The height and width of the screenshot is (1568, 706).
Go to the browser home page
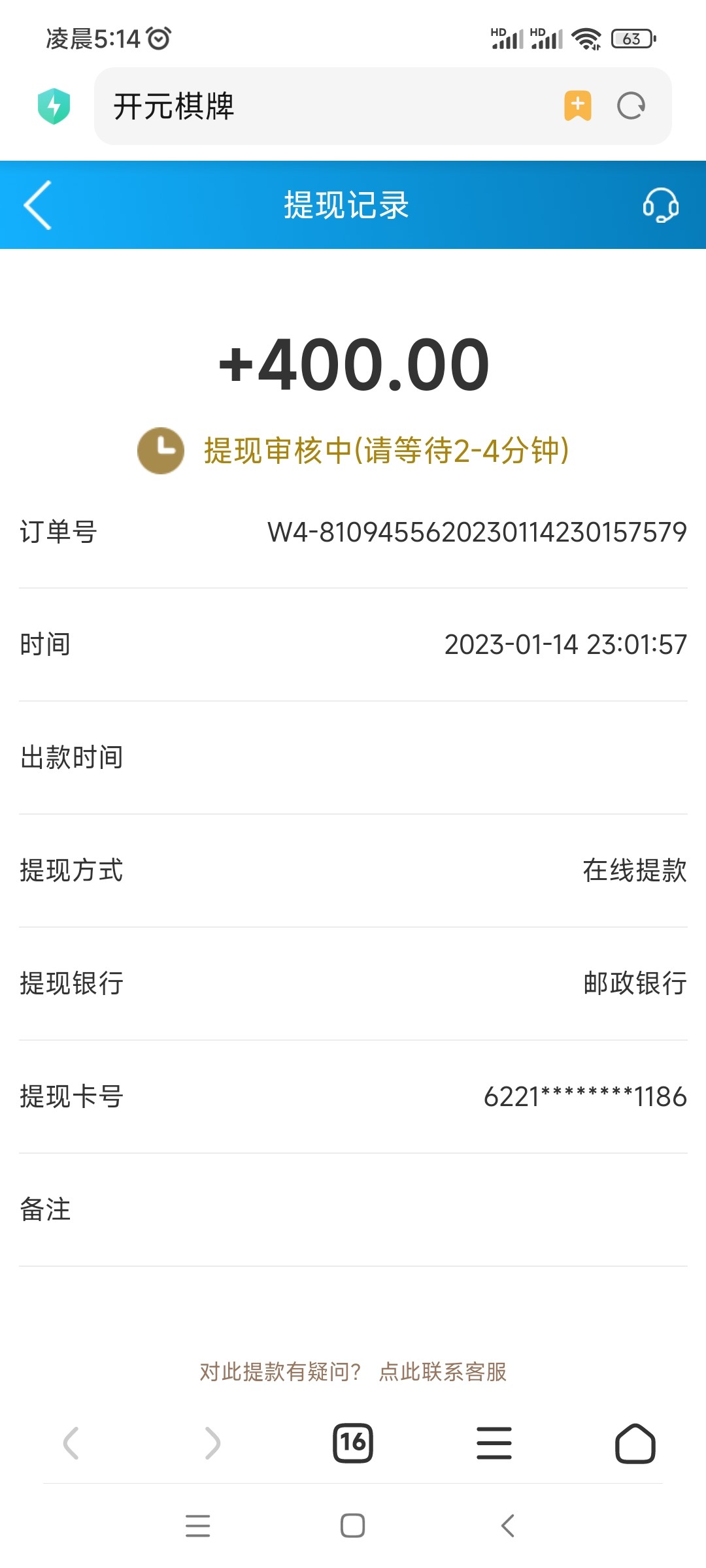point(635,1443)
